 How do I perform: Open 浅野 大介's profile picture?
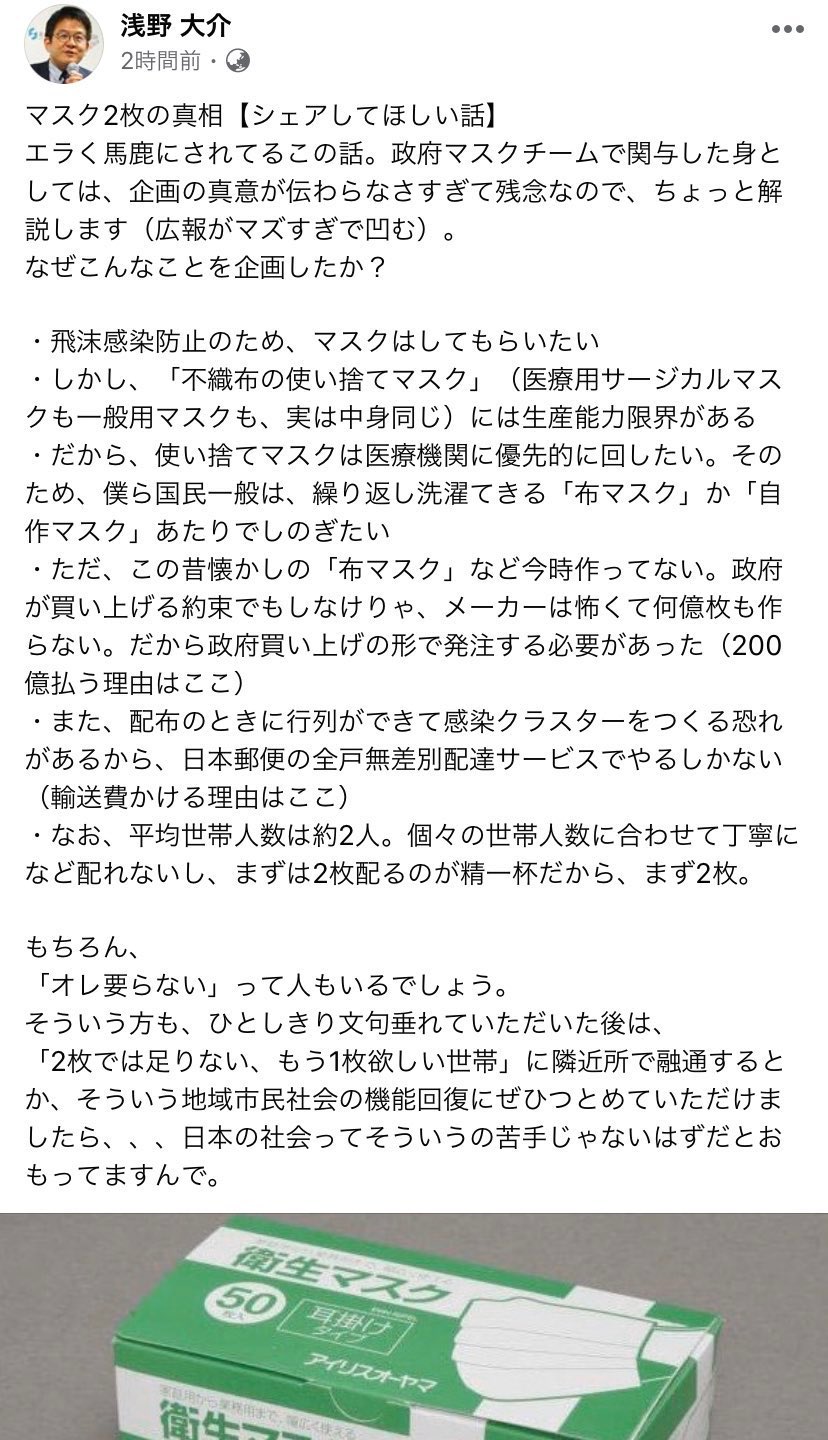point(64,45)
